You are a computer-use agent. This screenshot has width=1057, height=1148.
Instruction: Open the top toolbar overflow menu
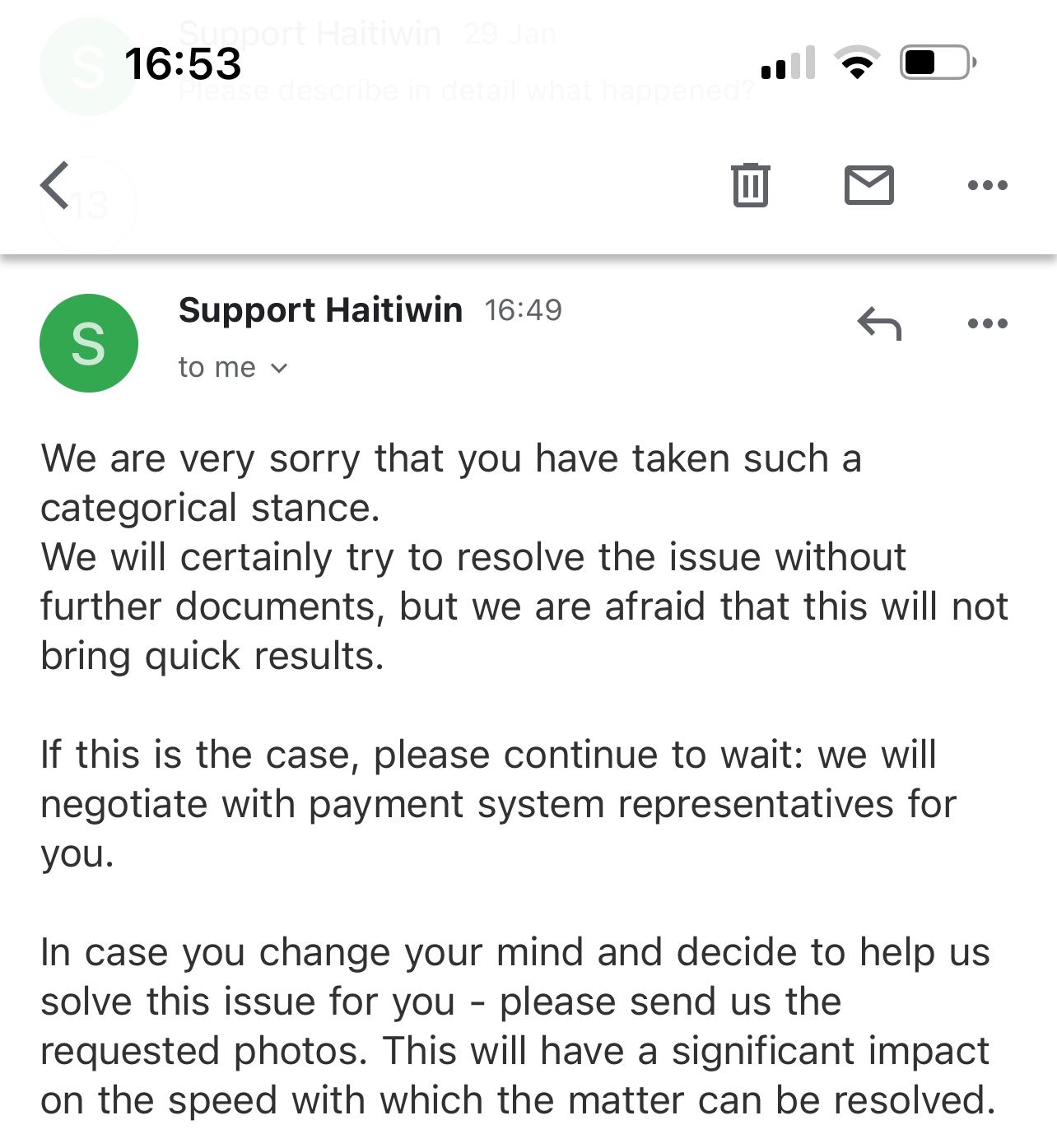click(987, 185)
